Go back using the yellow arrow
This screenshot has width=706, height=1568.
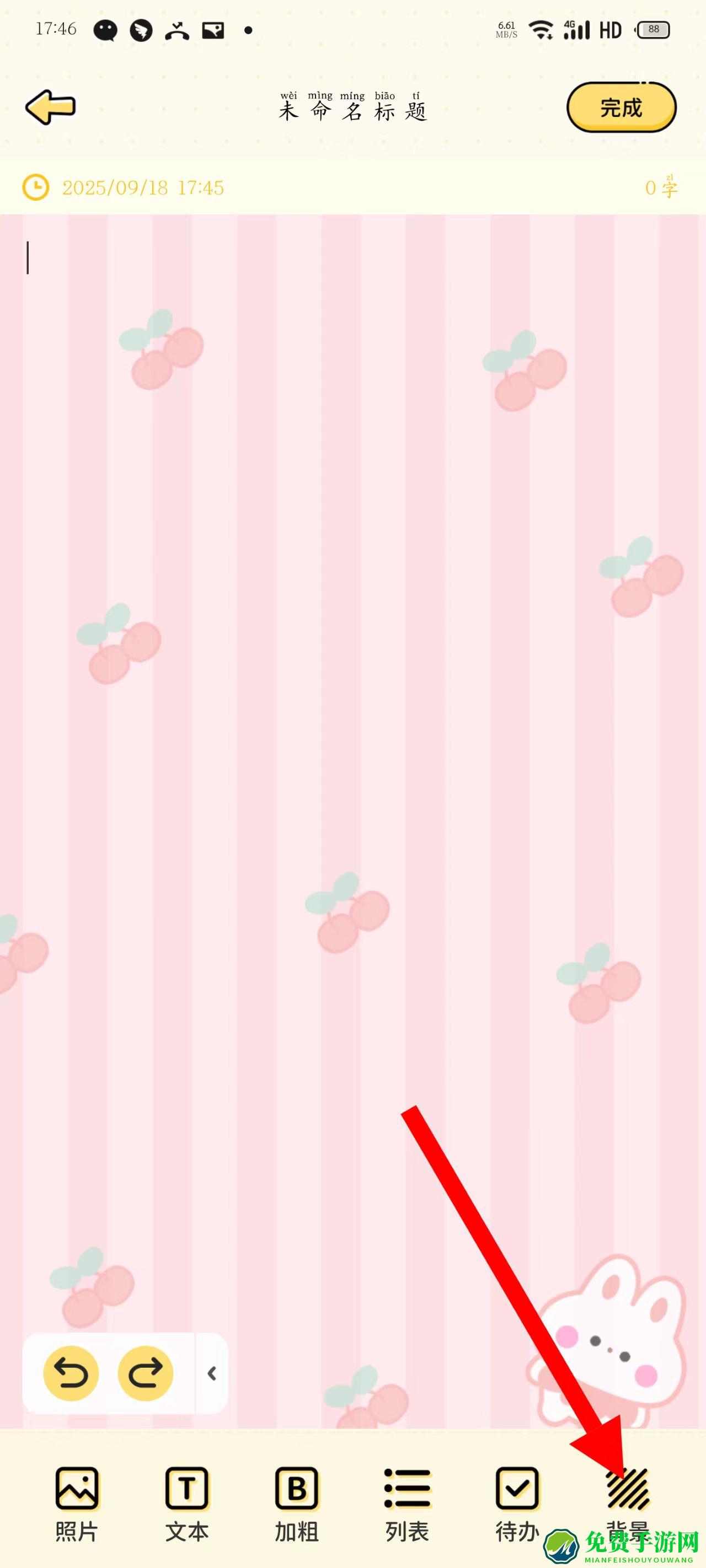(50, 107)
